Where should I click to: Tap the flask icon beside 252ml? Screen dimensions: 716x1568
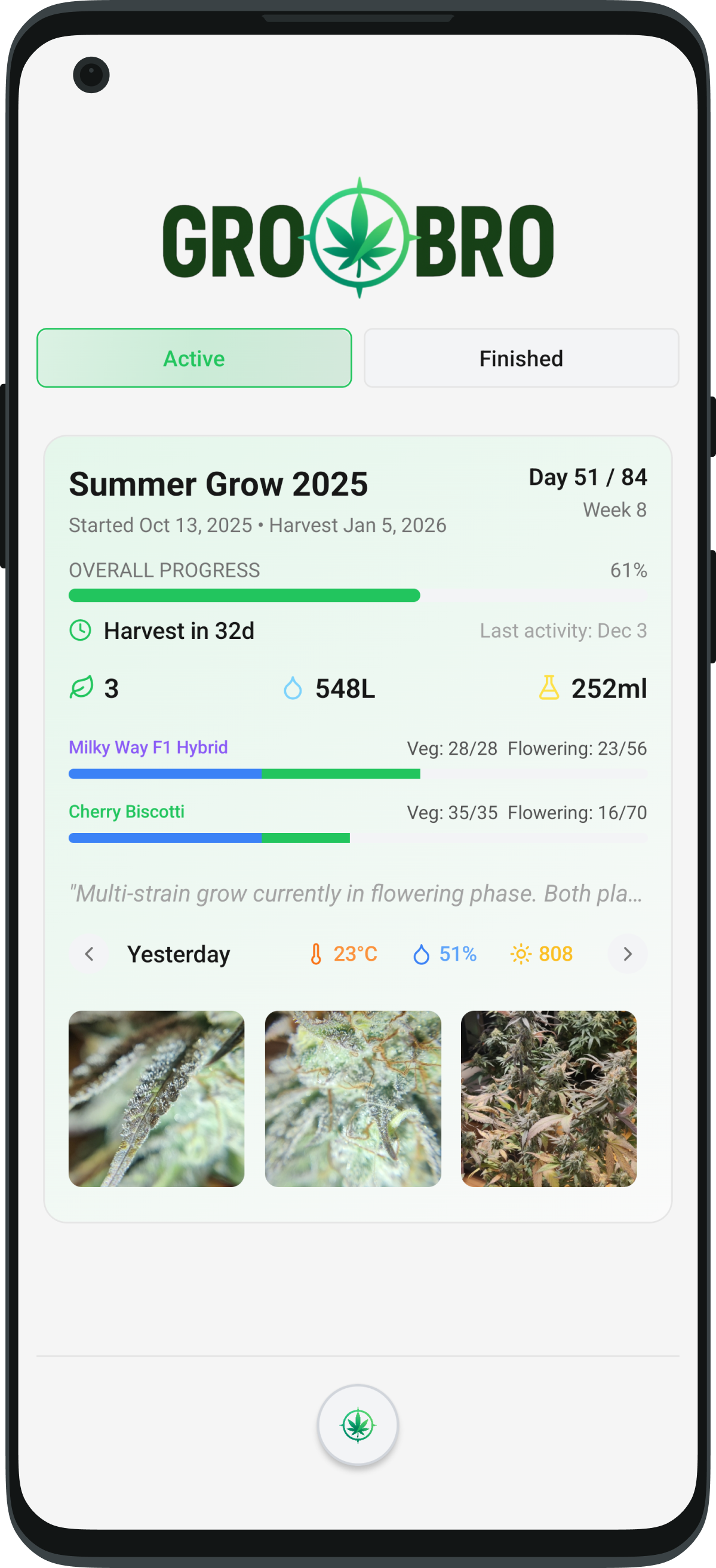pos(549,688)
